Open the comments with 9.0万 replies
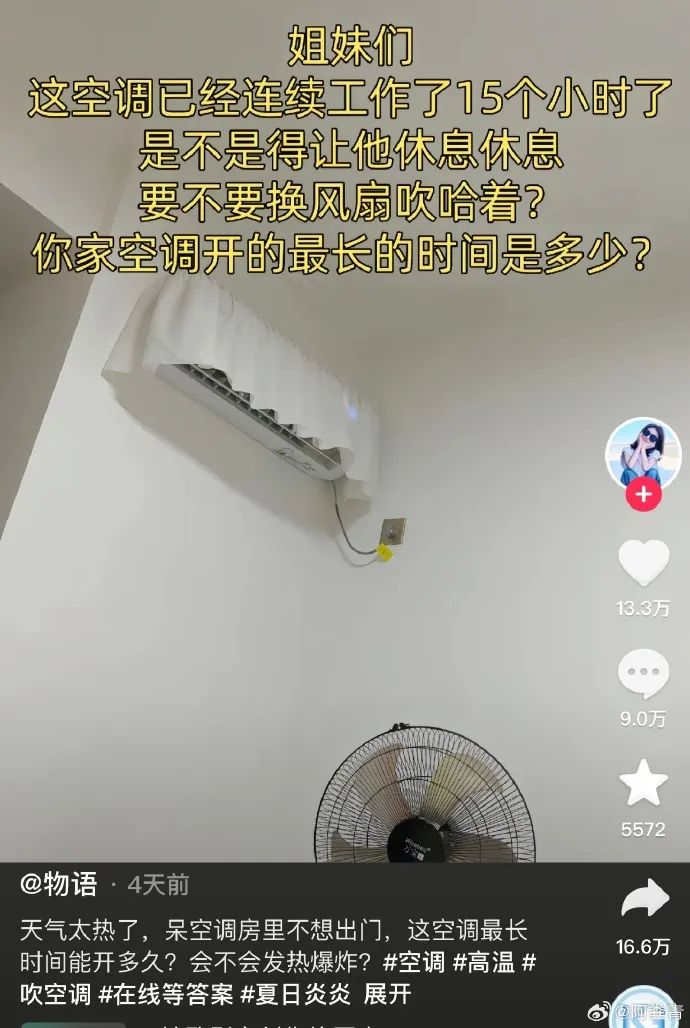 click(643, 673)
